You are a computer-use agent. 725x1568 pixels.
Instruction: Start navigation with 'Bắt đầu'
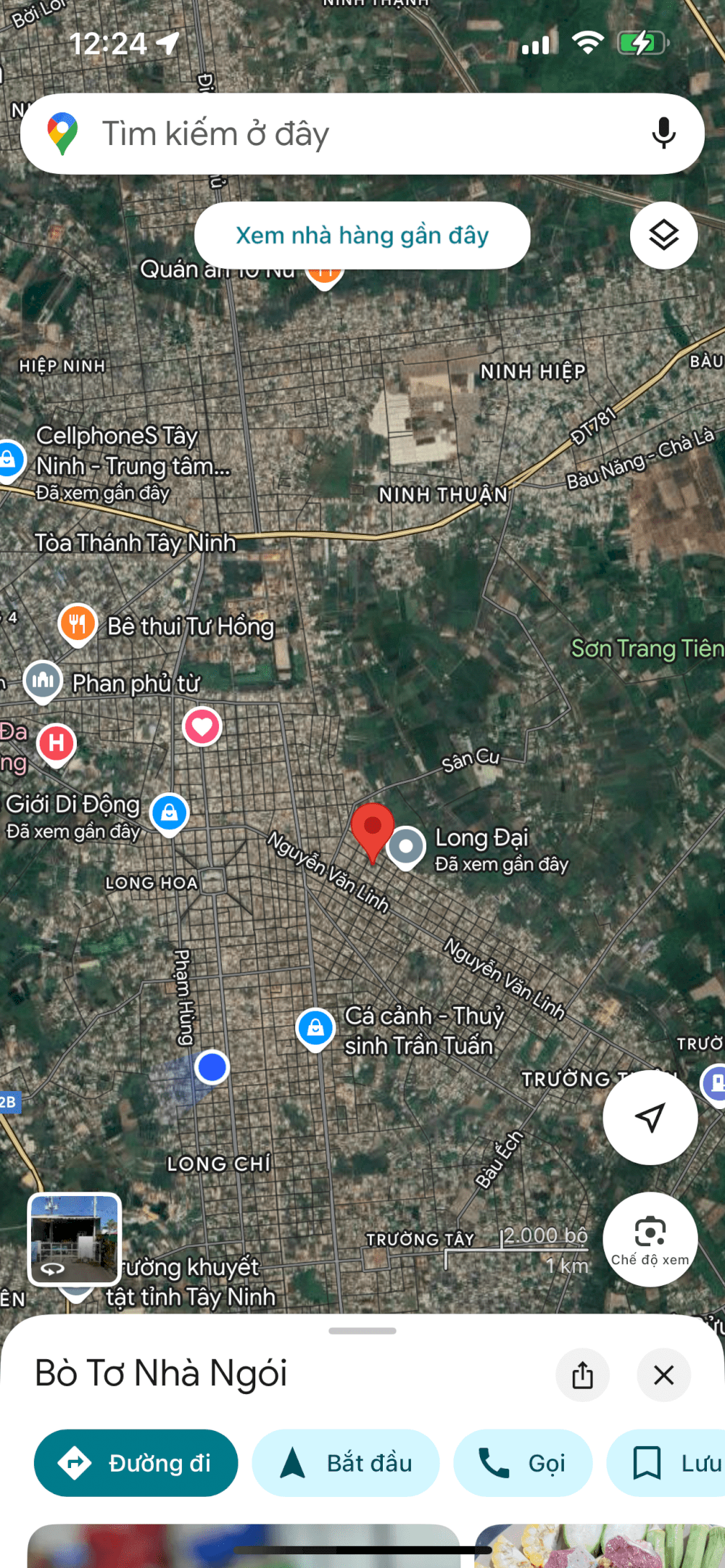click(346, 1463)
